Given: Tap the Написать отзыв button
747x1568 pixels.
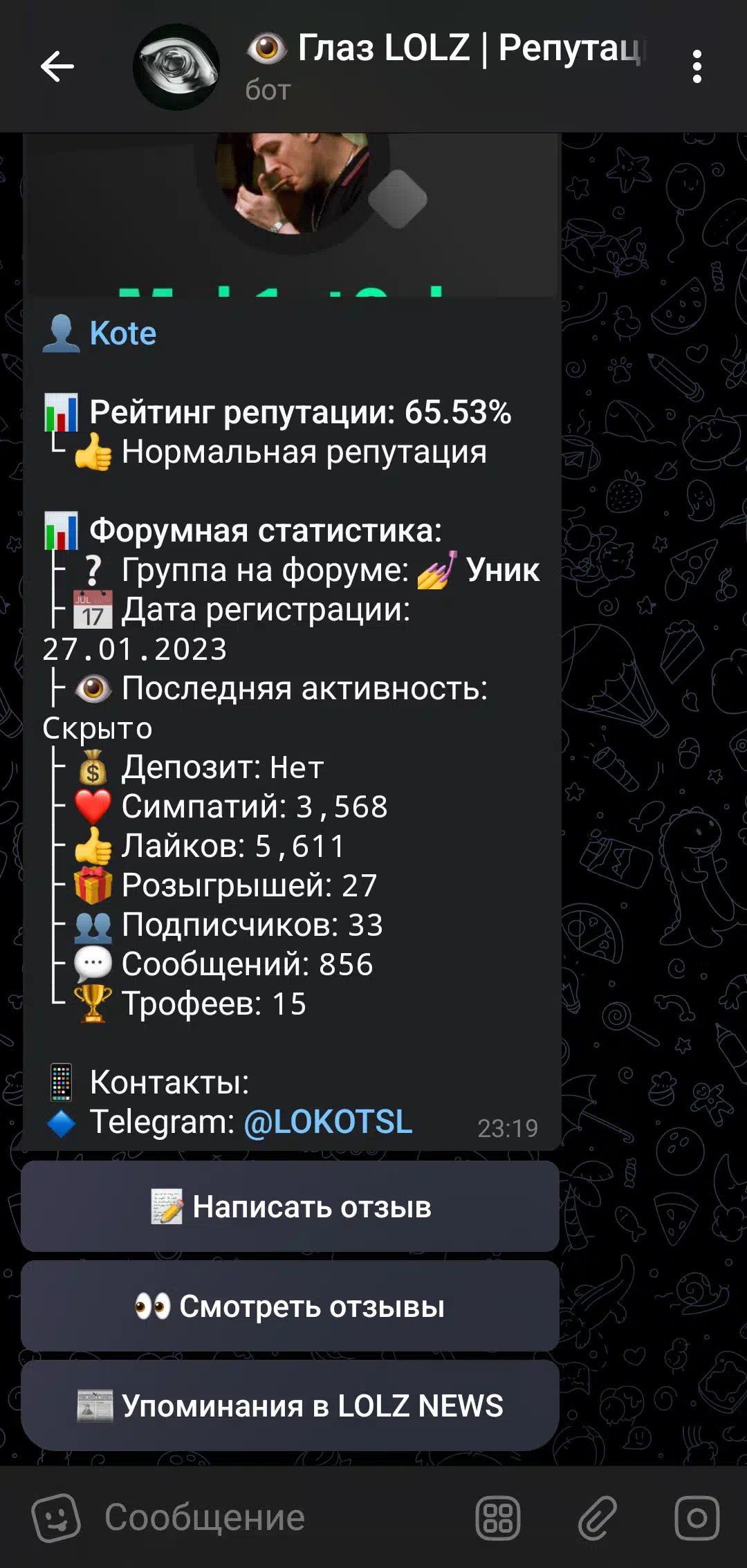Looking at the screenshot, I should tap(290, 1206).
